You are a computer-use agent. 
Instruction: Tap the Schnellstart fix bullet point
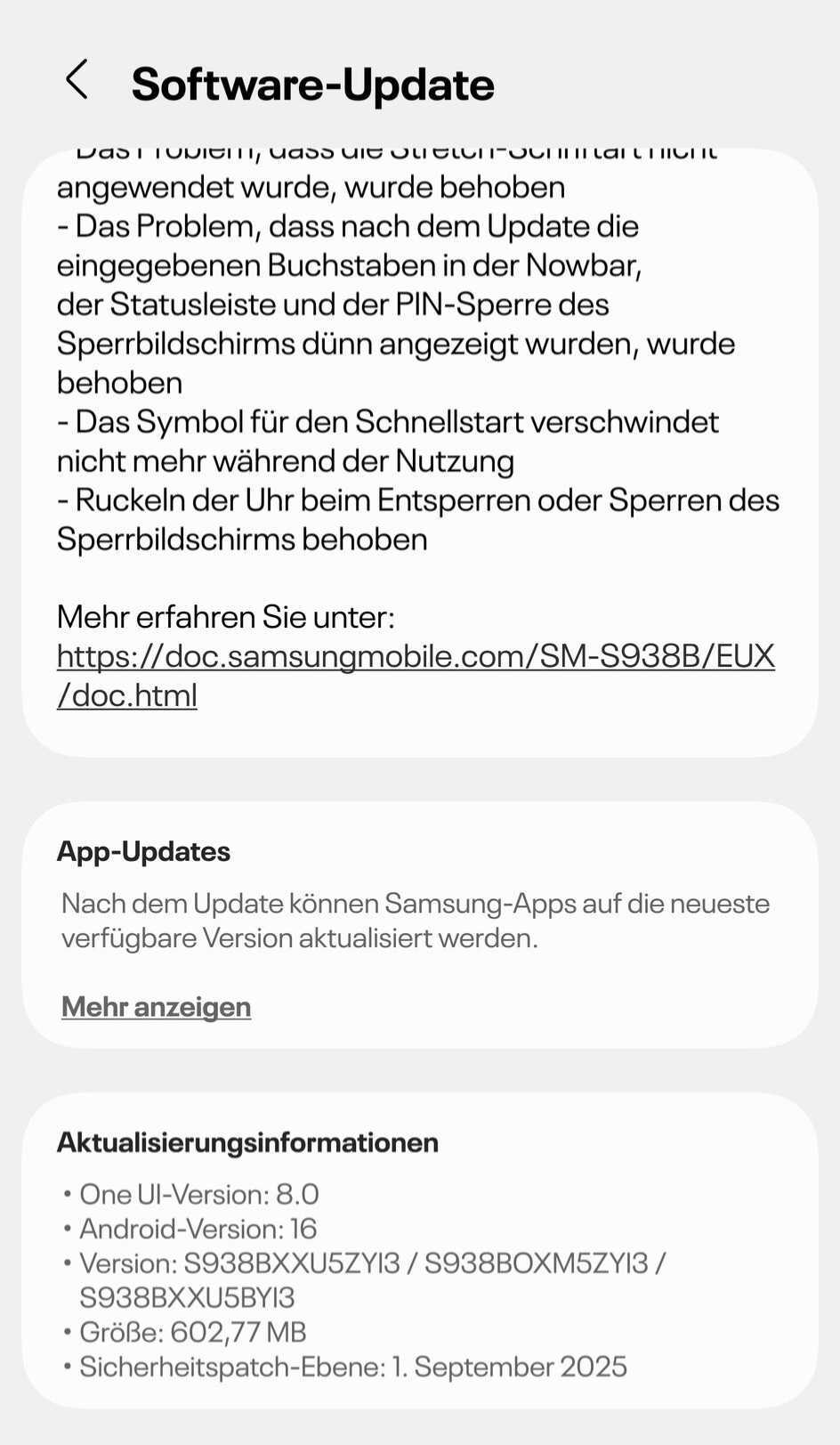tap(388, 441)
